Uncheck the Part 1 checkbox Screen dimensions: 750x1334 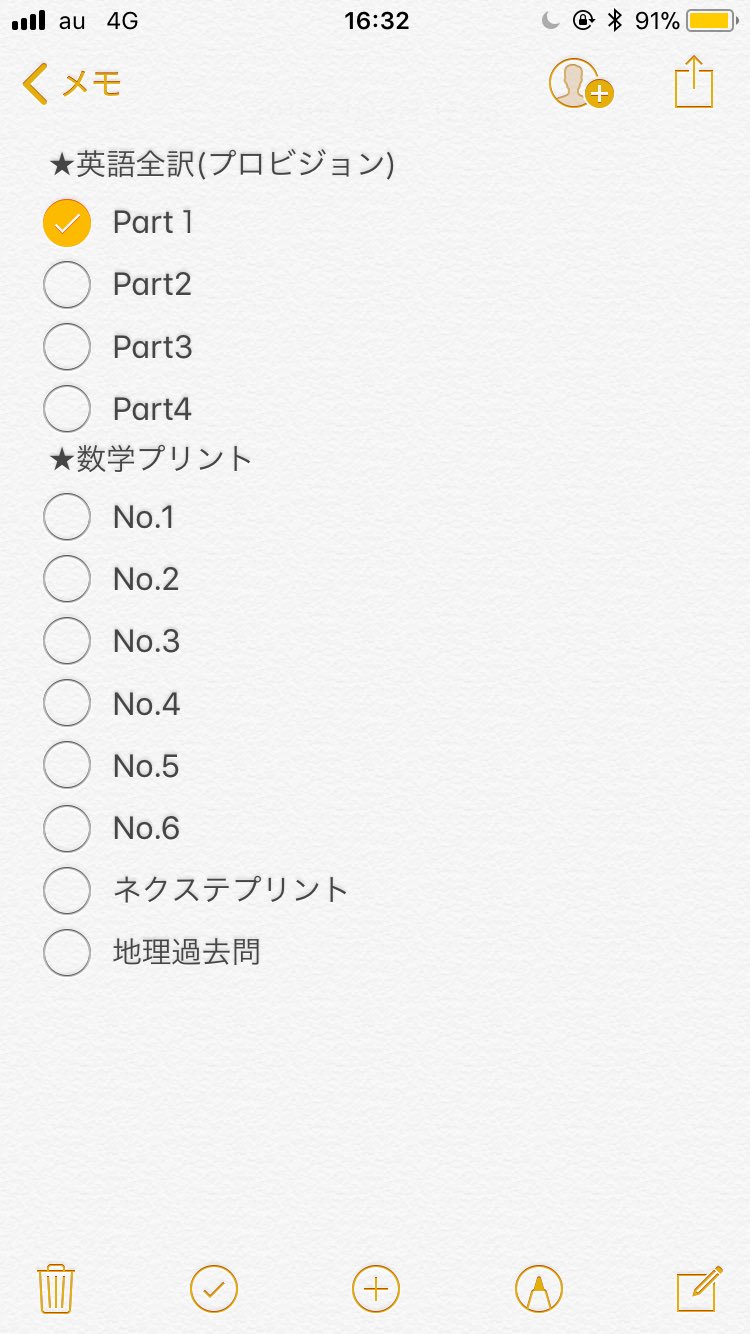click(x=67, y=223)
